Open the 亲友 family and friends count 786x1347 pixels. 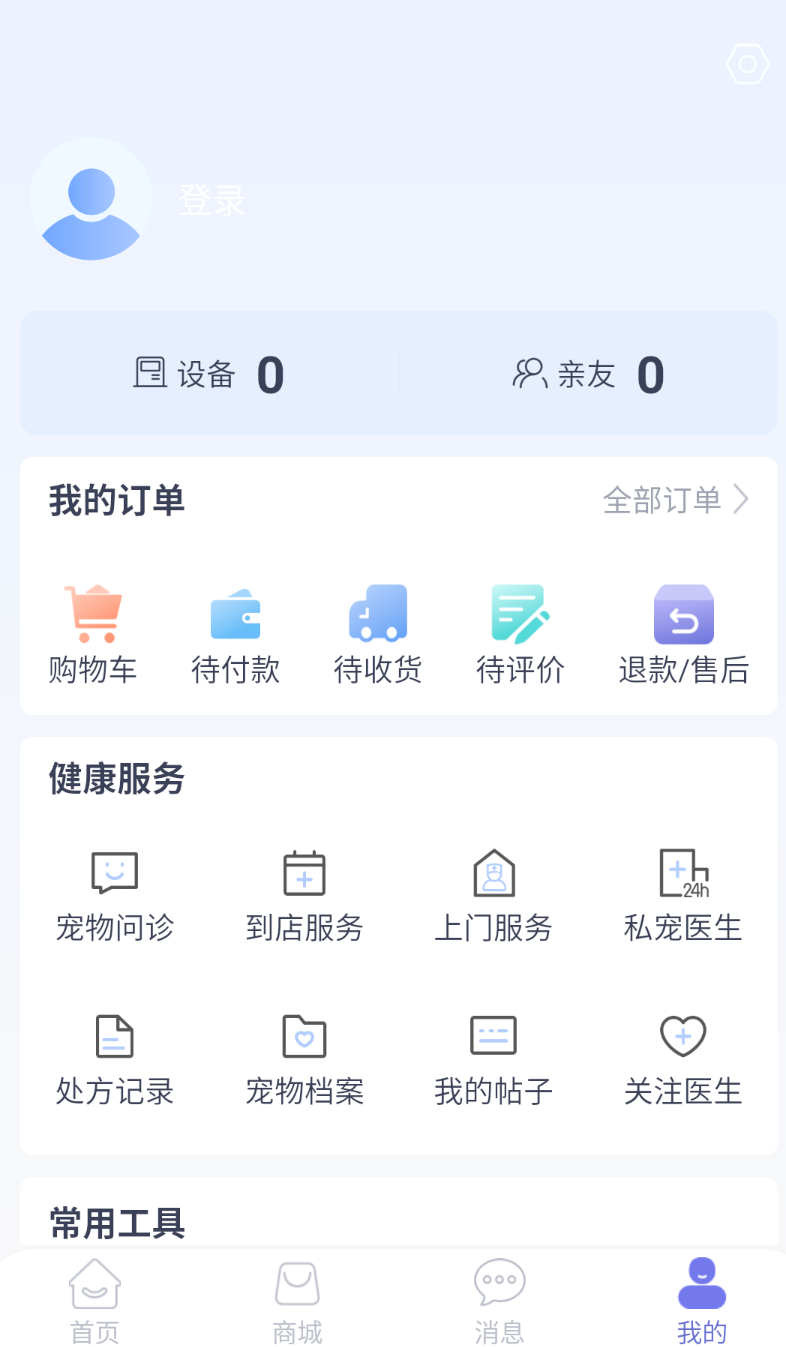tap(588, 375)
